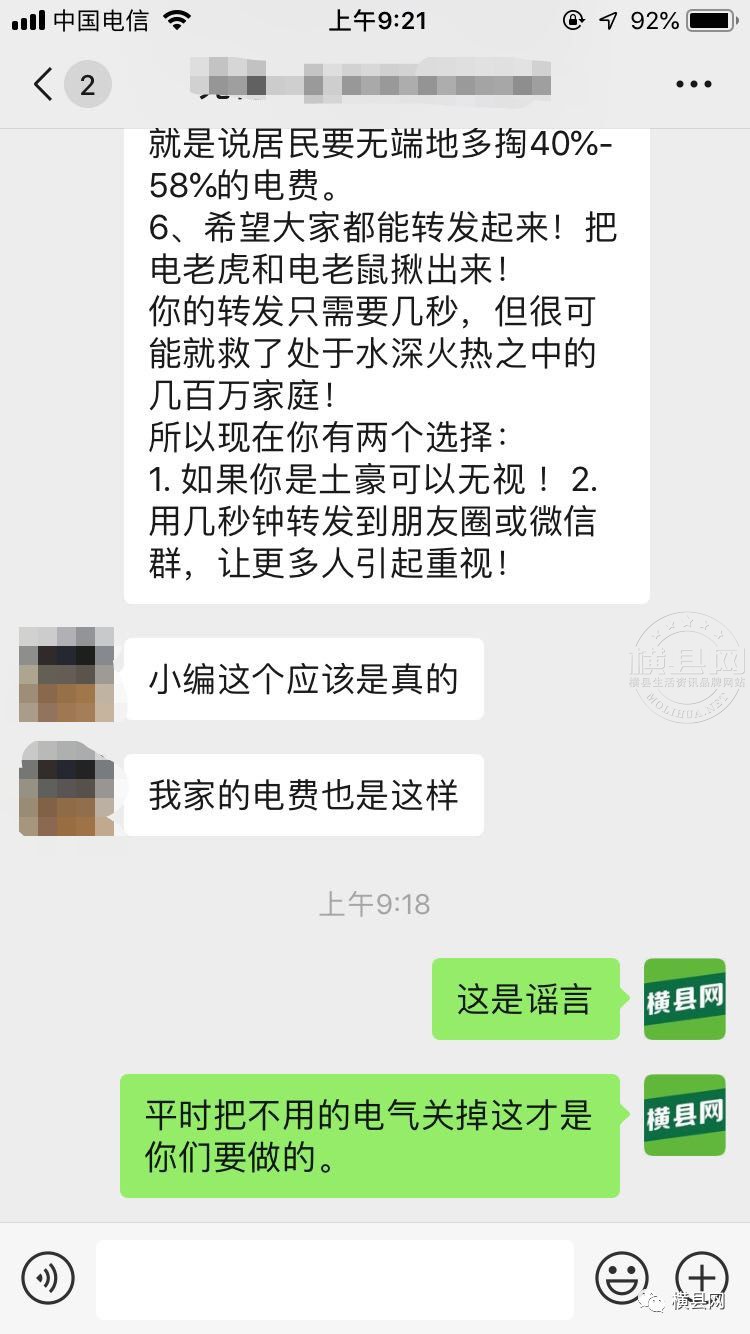Open the chat info overflow menu
The height and width of the screenshot is (1334, 750).
[x=693, y=84]
